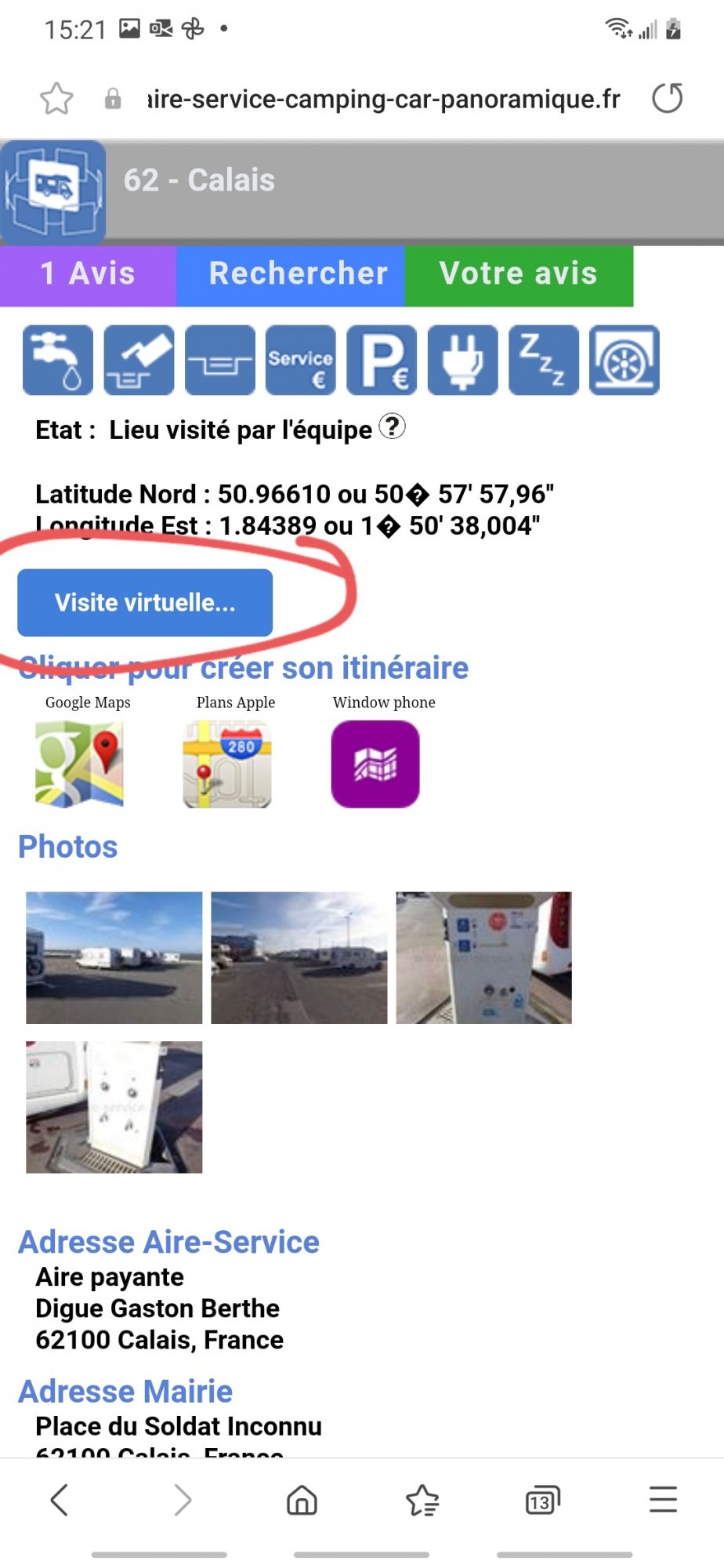Show the 13 open tabs
This screenshot has width=724, height=1568.
pos(542,1500)
